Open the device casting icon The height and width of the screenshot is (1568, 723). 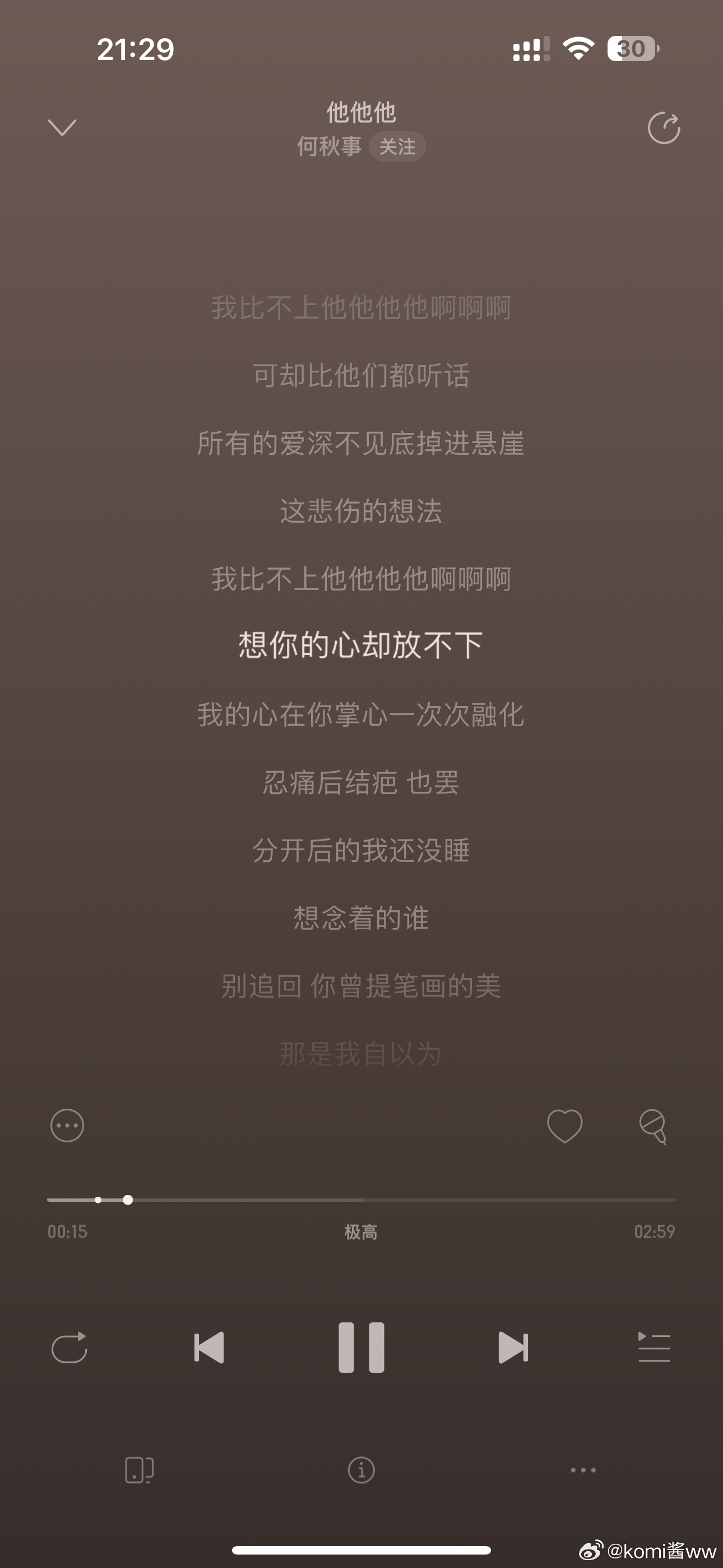coord(140,1470)
